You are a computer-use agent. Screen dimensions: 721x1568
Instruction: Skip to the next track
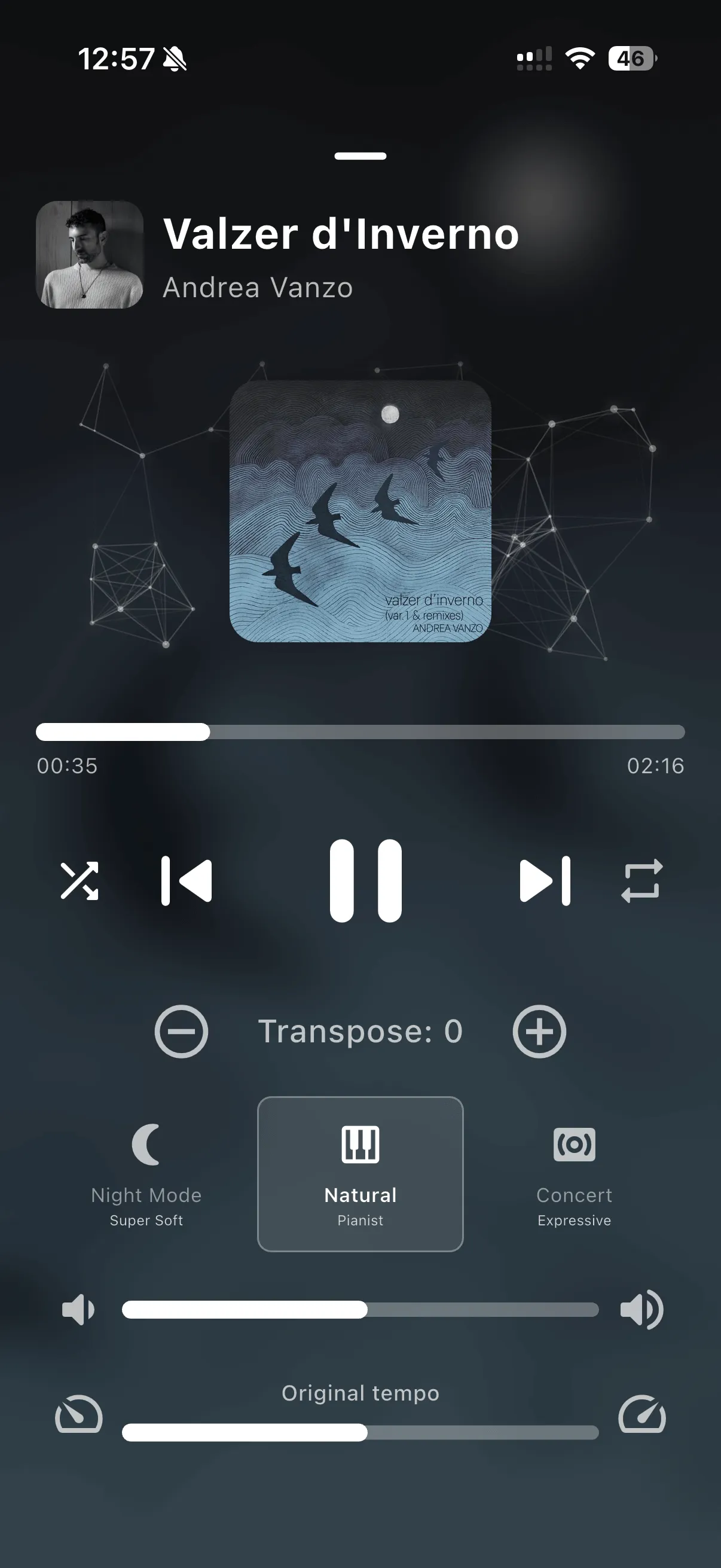(x=545, y=881)
